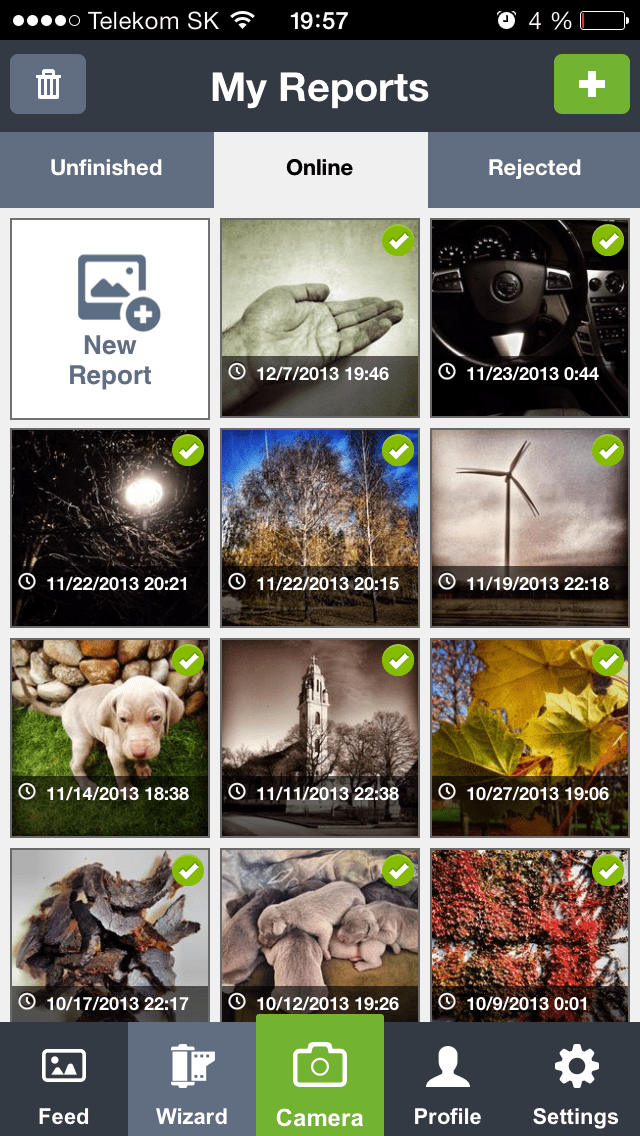Open the report dated 11/22/2013 20:15
640x1136 pixels.
click(320, 528)
